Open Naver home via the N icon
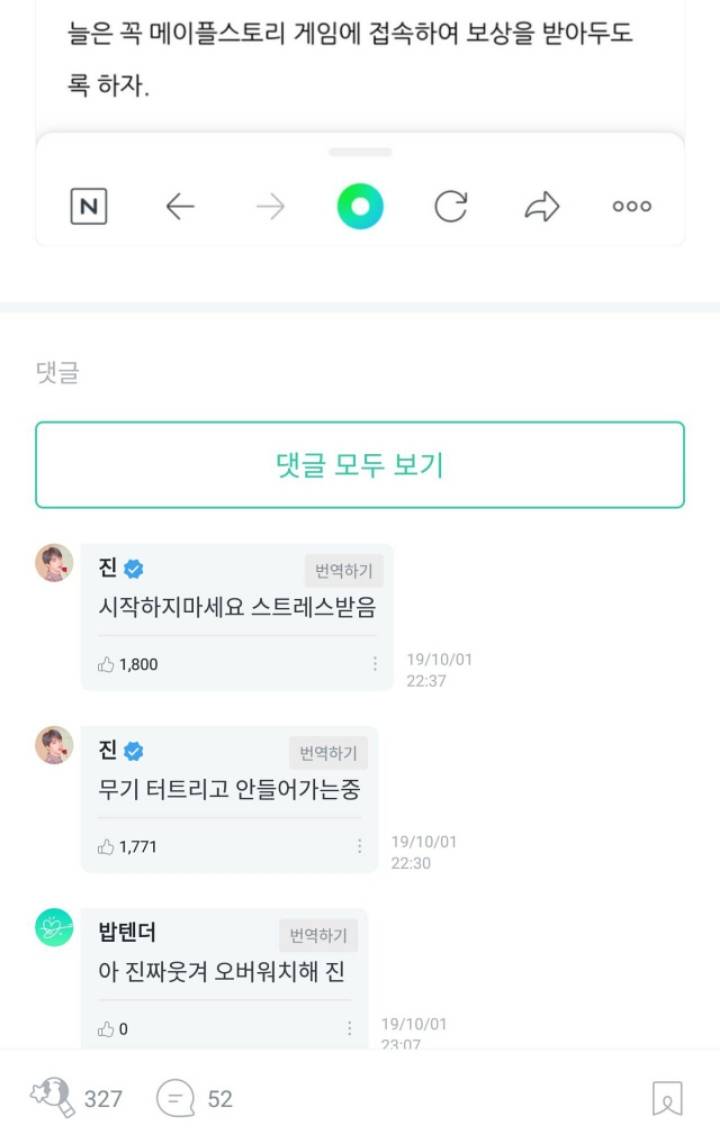720x1135 pixels. (89, 206)
